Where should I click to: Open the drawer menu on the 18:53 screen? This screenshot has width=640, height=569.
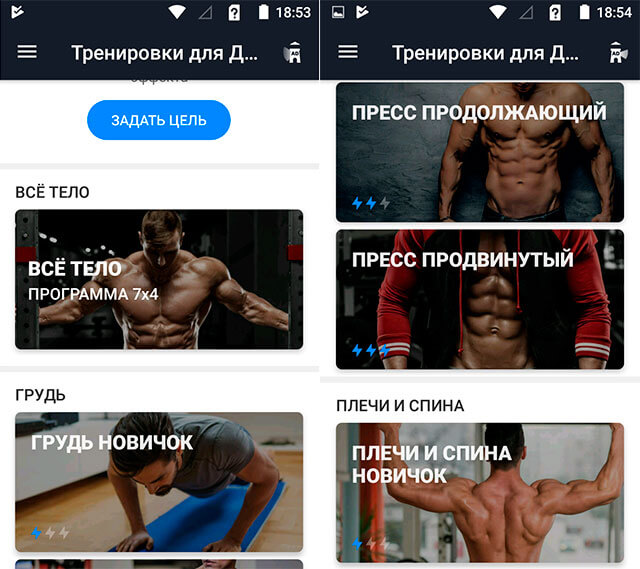[x=27, y=52]
